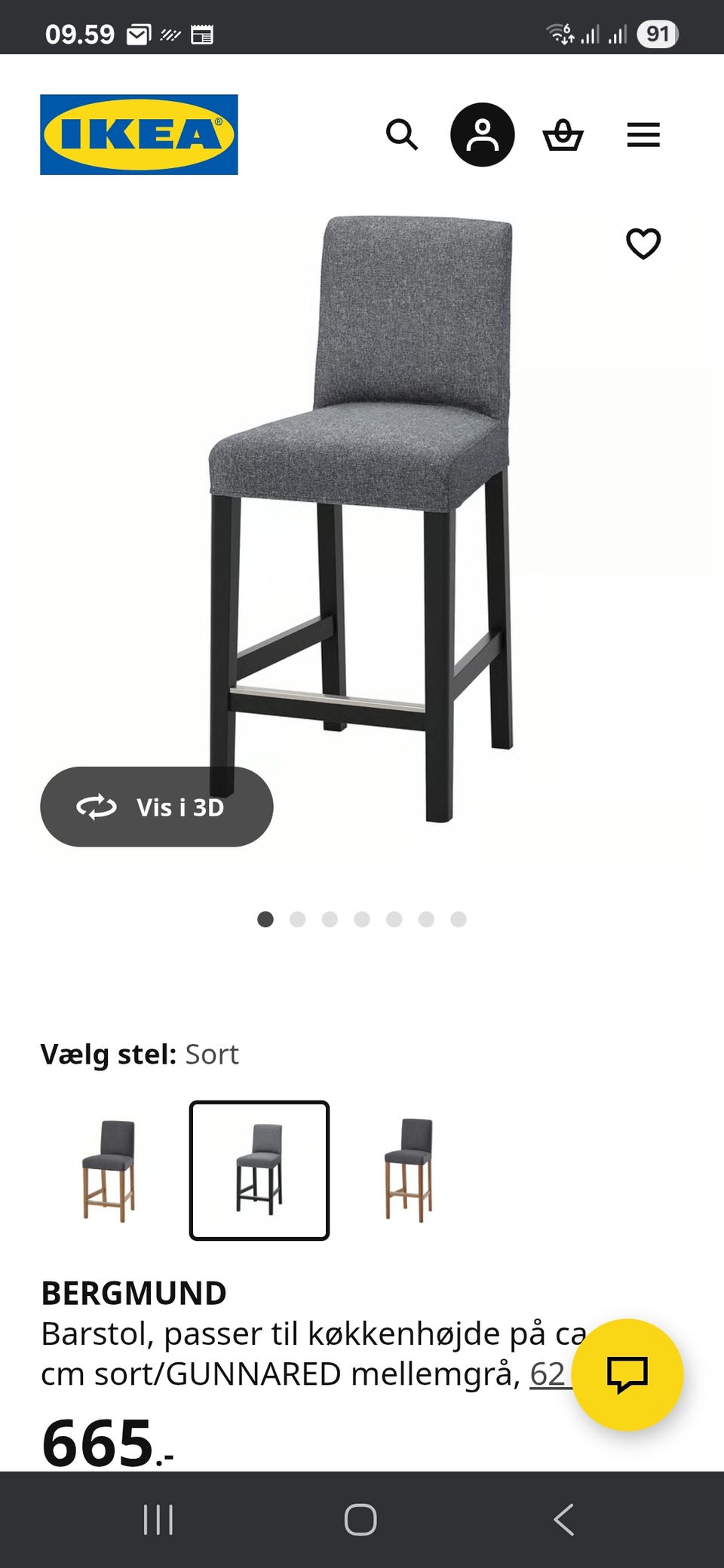The width and height of the screenshot is (724, 1568).
Task: Expand the product image carousel
Action: (362, 528)
